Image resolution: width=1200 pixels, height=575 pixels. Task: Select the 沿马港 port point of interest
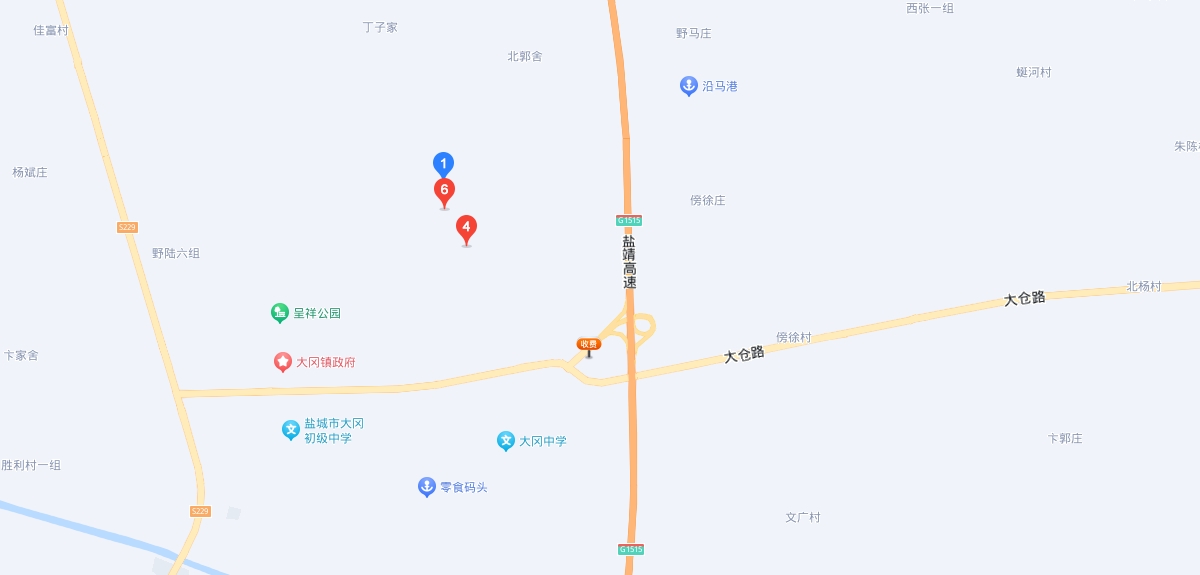pos(688,86)
